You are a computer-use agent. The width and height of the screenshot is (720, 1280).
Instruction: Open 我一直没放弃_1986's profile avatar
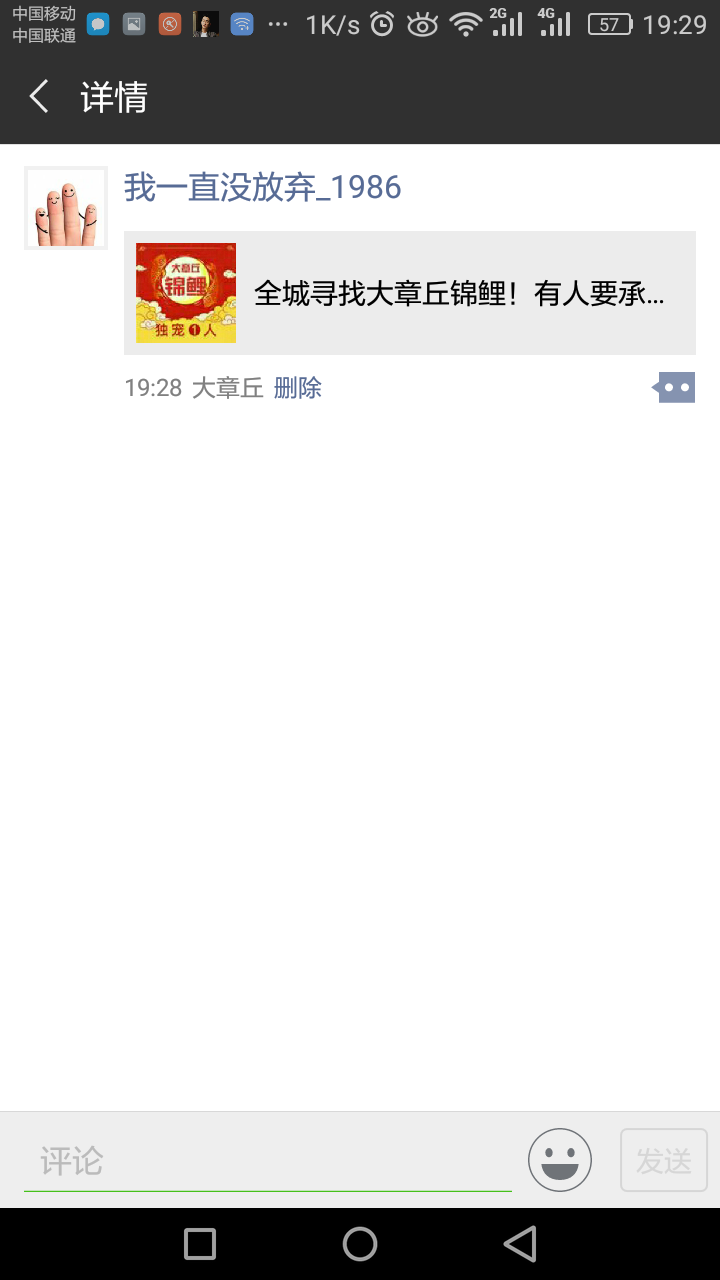pos(66,208)
